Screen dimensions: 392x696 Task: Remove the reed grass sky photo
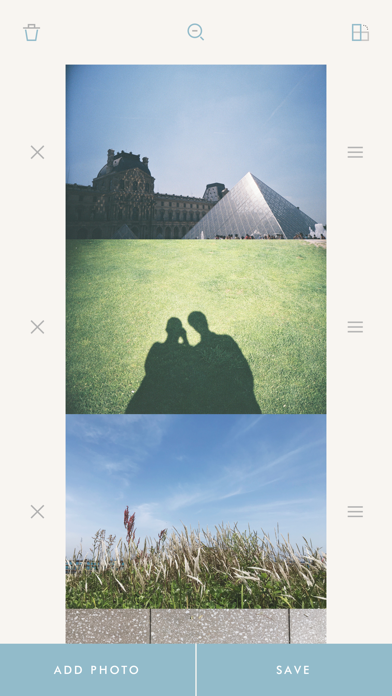coord(37,512)
